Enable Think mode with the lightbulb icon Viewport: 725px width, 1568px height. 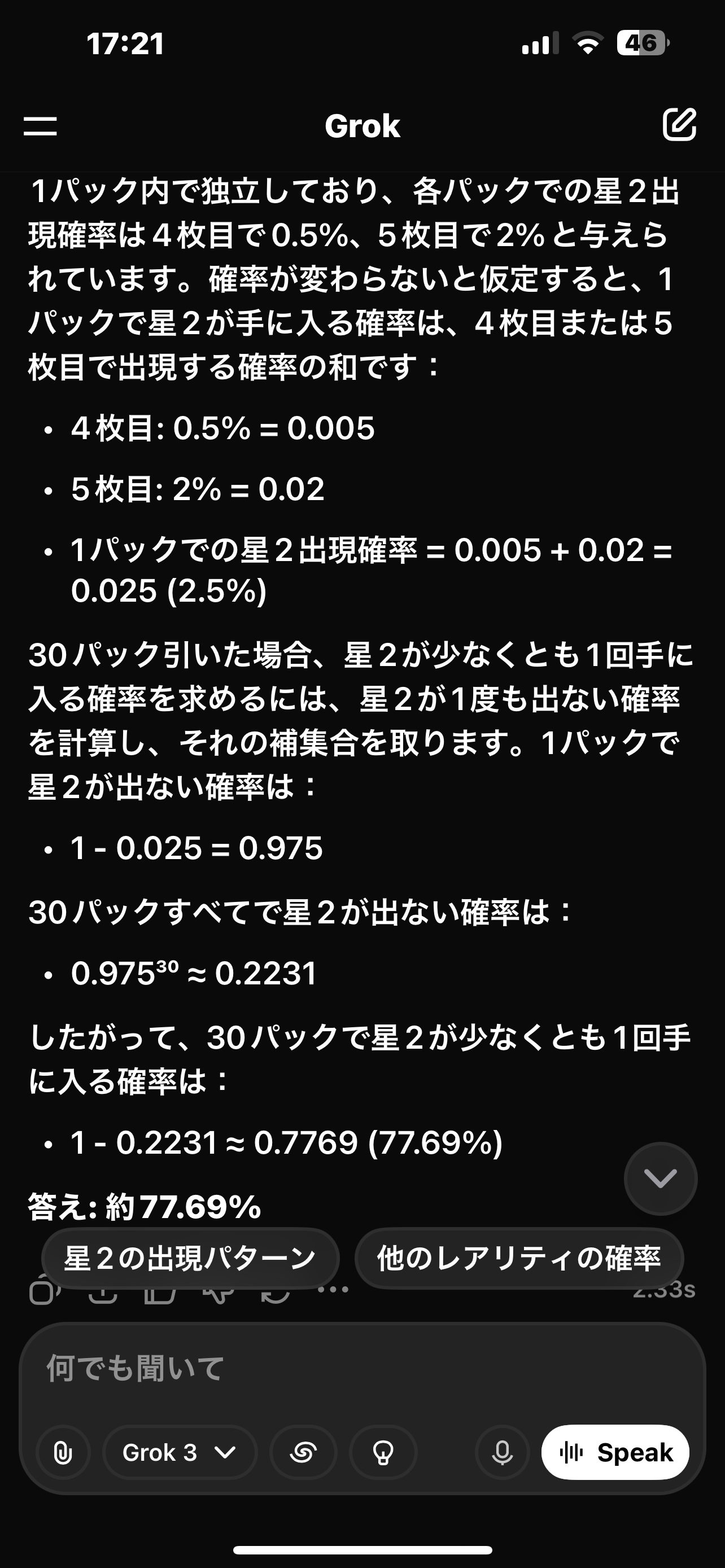(x=383, y=1452)
